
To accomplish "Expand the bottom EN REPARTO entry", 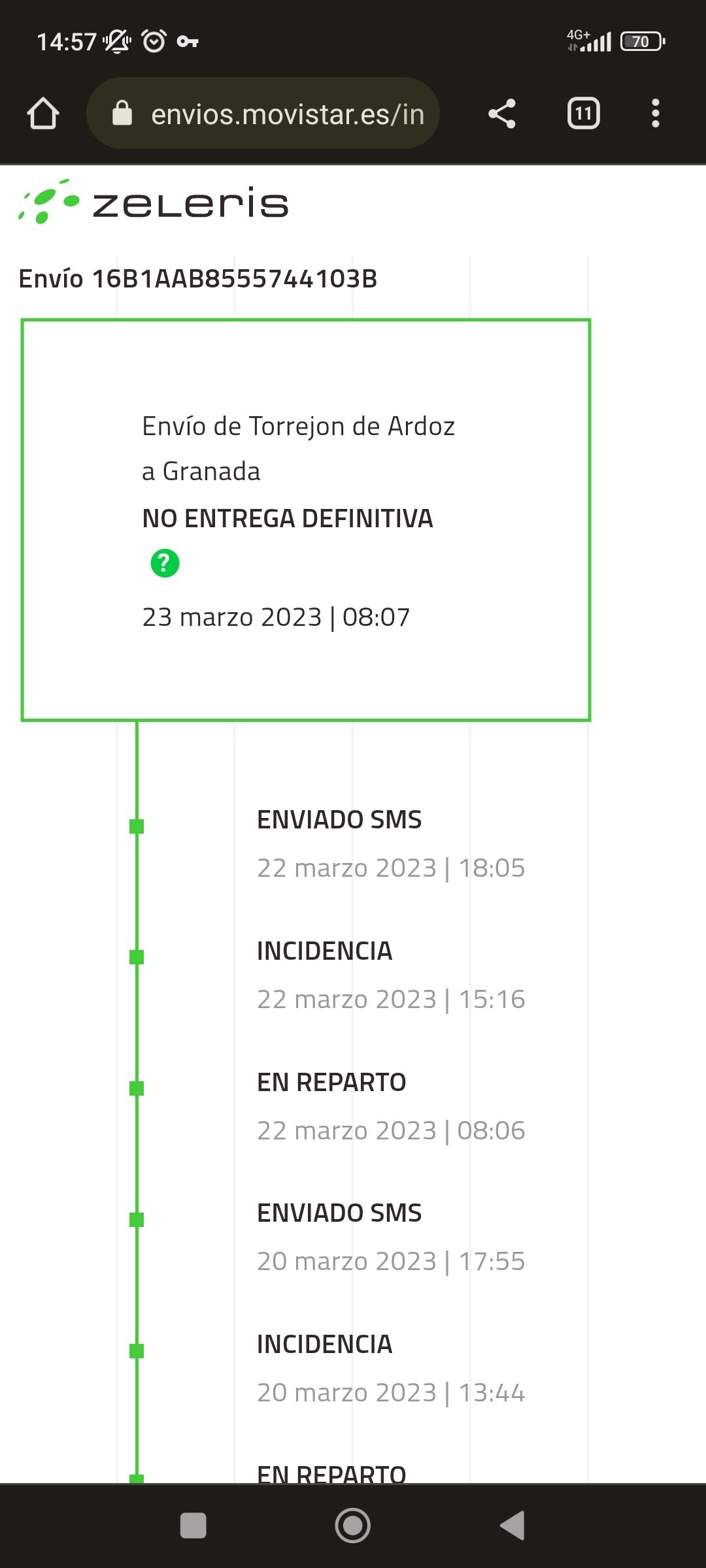I will click(331, 1472).
